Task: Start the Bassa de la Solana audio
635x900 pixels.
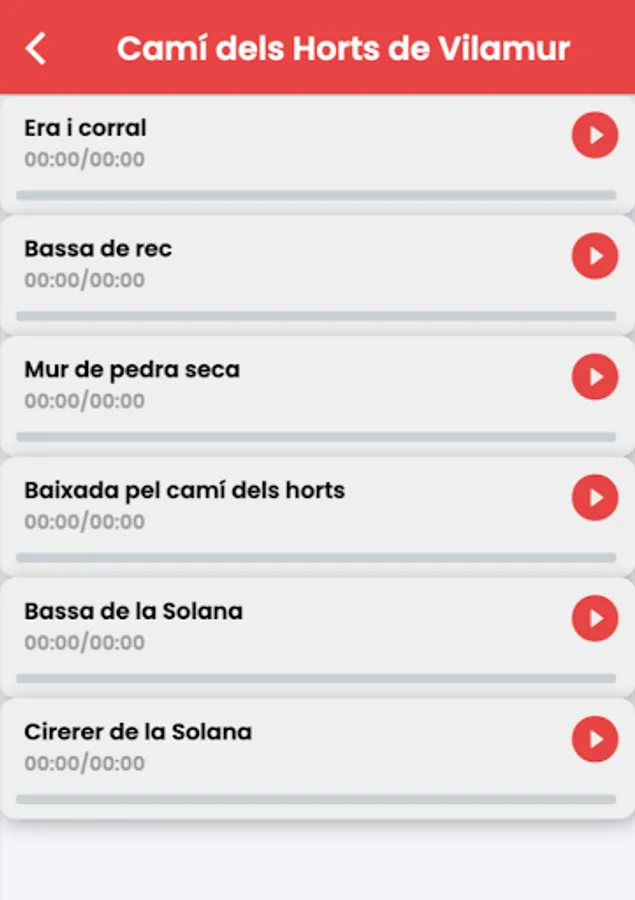Action: (x=595, y=618)
